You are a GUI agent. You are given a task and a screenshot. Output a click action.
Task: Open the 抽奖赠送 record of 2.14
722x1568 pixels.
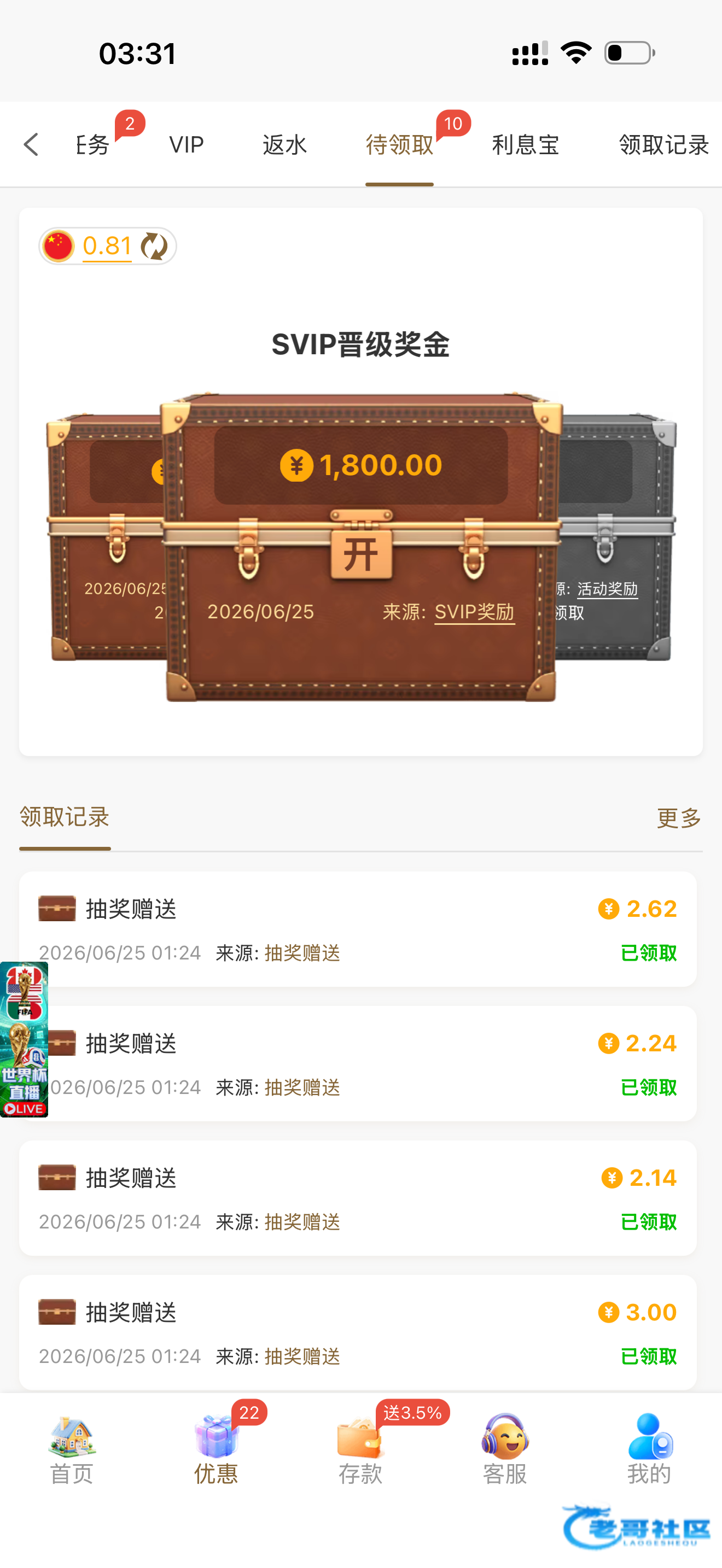358,1198
